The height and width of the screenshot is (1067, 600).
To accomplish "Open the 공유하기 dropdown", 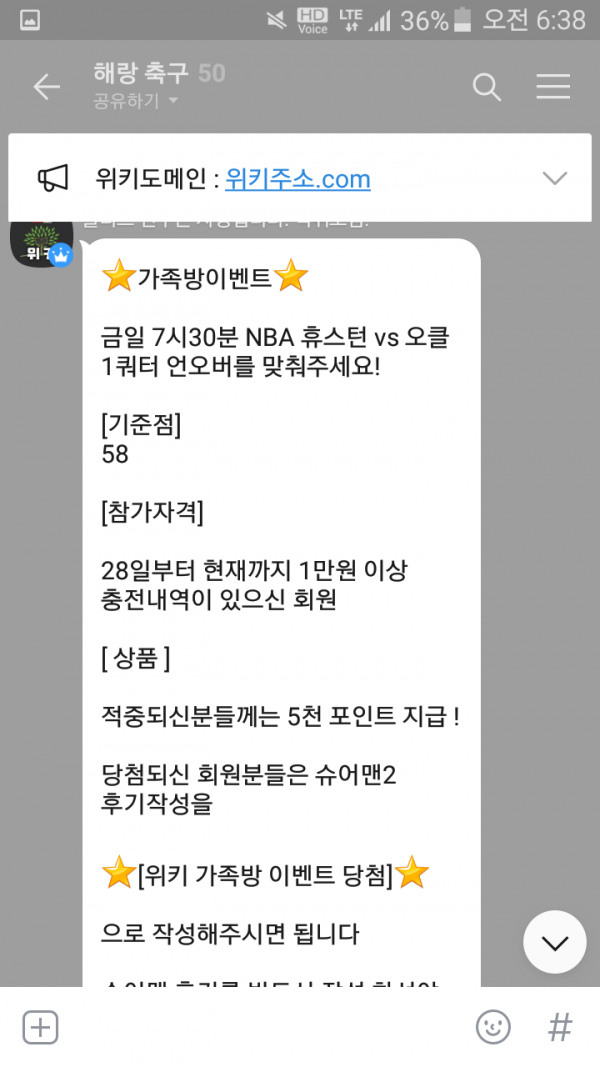I will point(136,100).
